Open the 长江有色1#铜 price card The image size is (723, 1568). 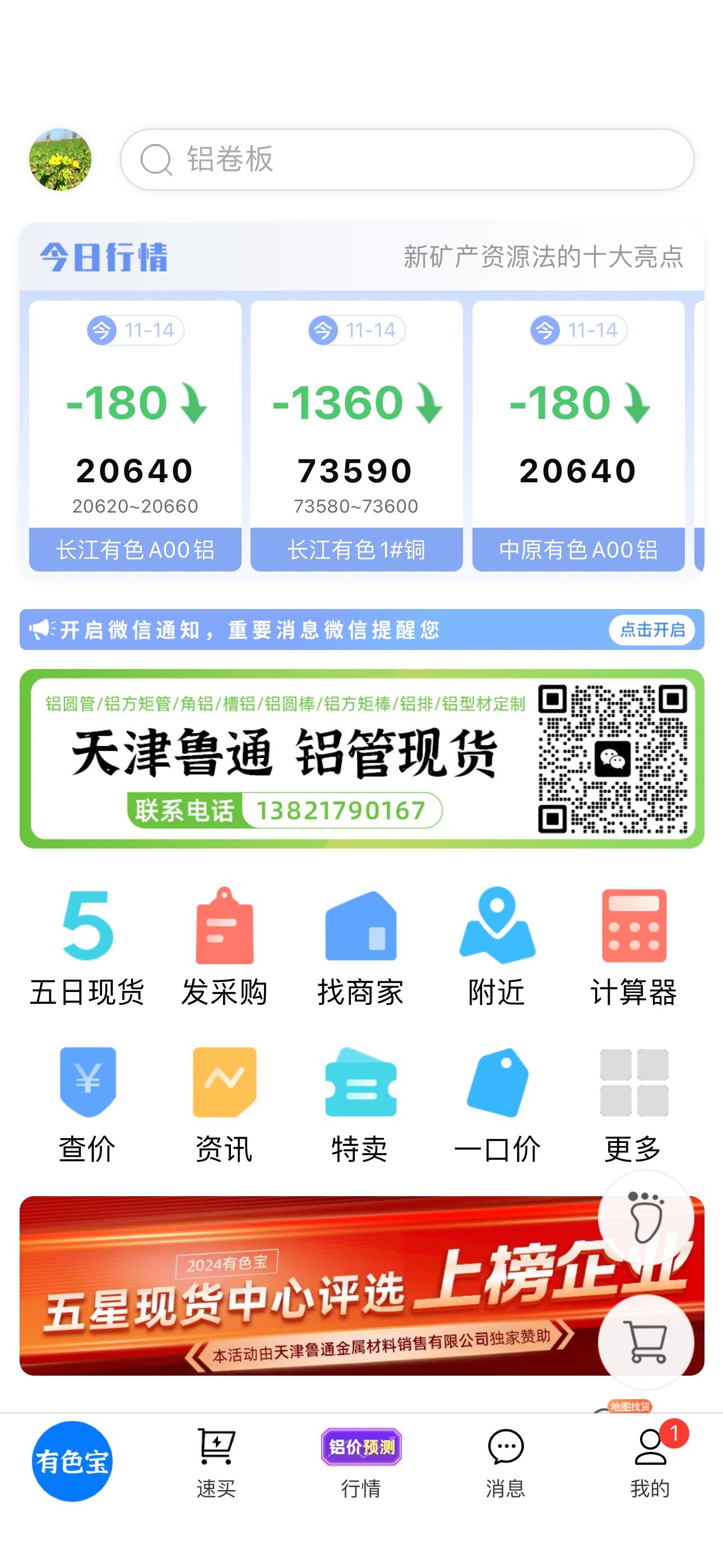[x=356, y=436]
